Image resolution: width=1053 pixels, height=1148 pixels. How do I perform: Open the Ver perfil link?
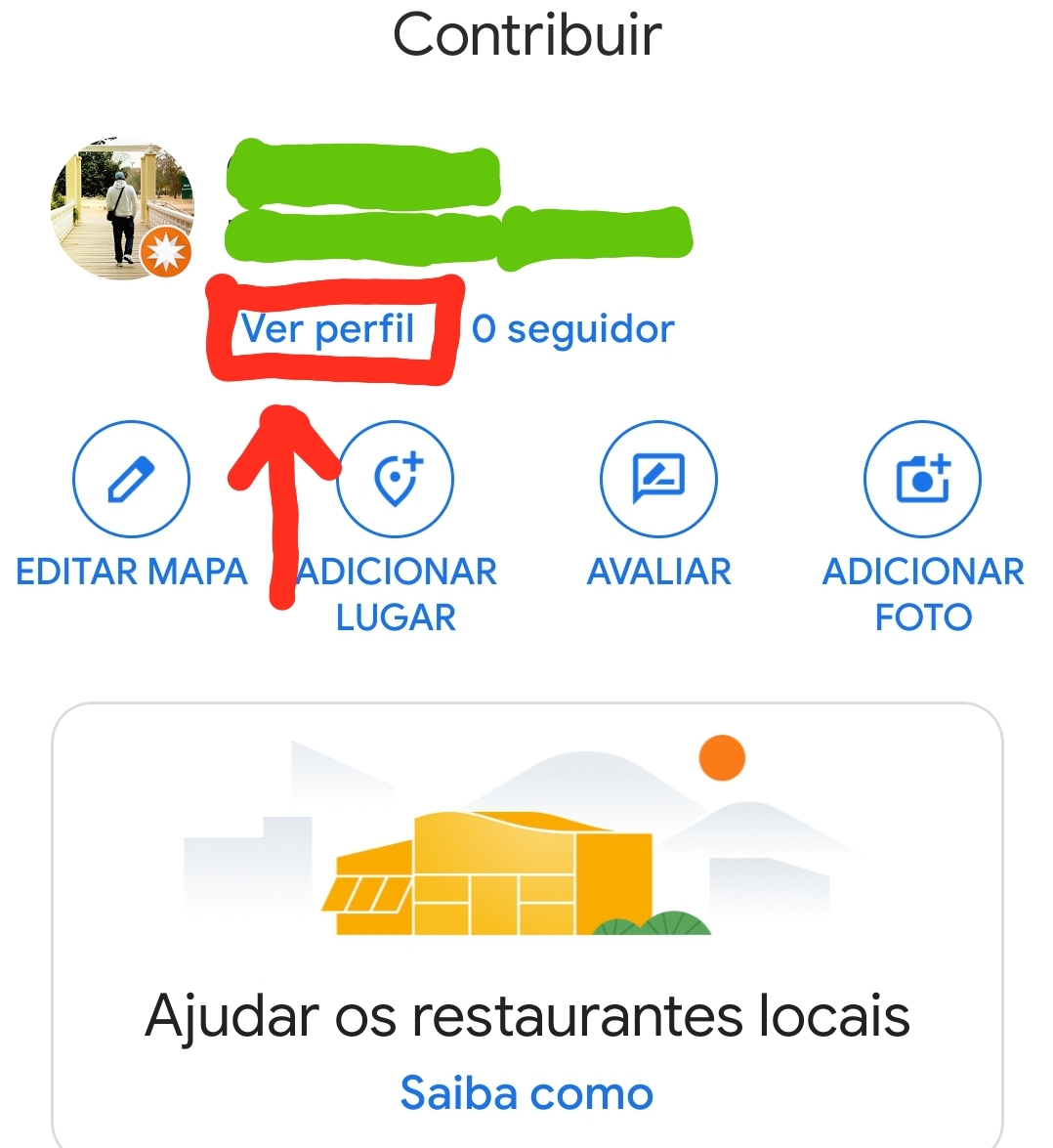328,329
